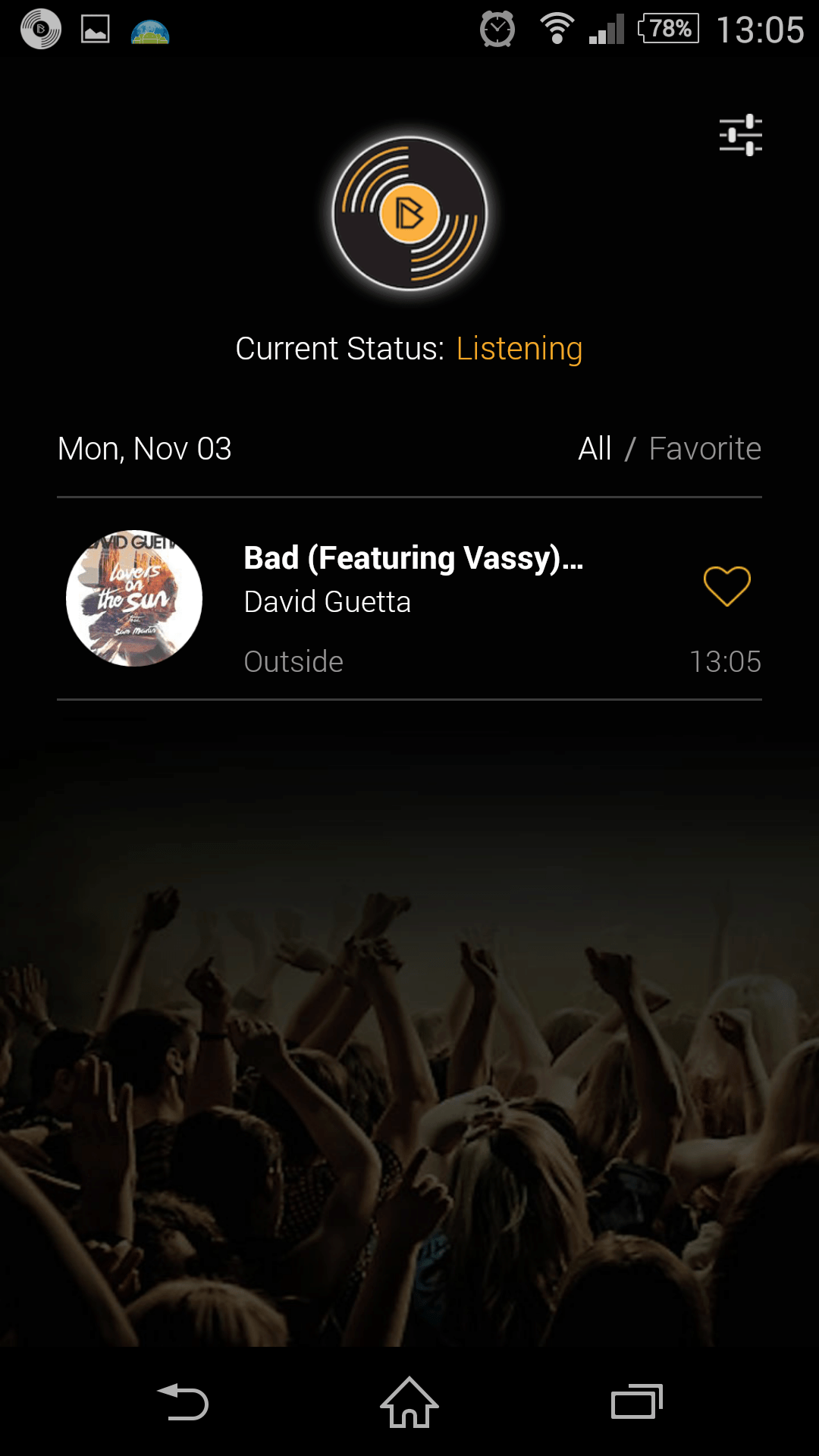Open the David Guetta song entry
The image size is (819, 1456).
pos(409,598)
